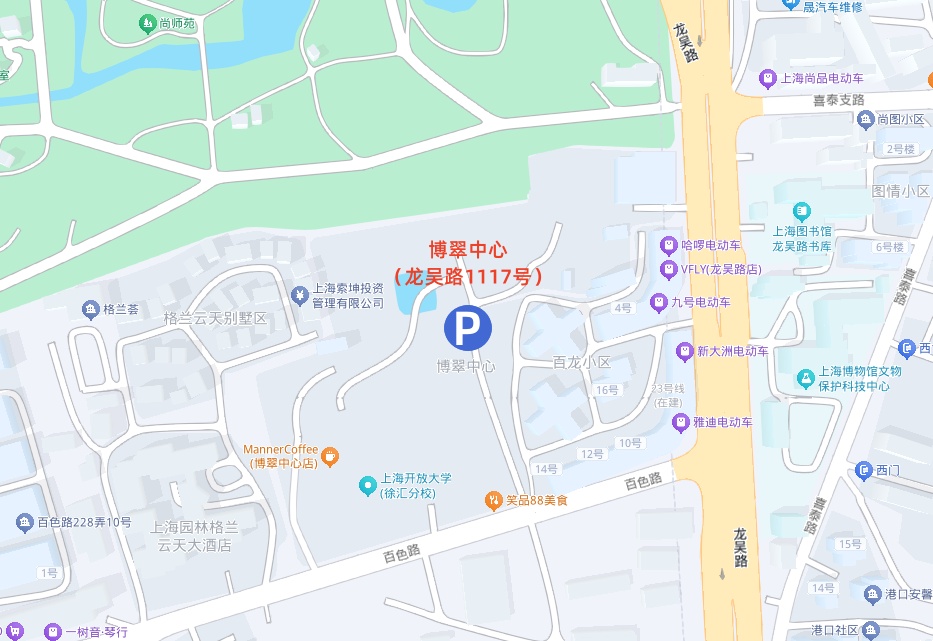933x641 pixels.
Task: Select the 上海尚品电动车 marker
Action: click(768, 77)
